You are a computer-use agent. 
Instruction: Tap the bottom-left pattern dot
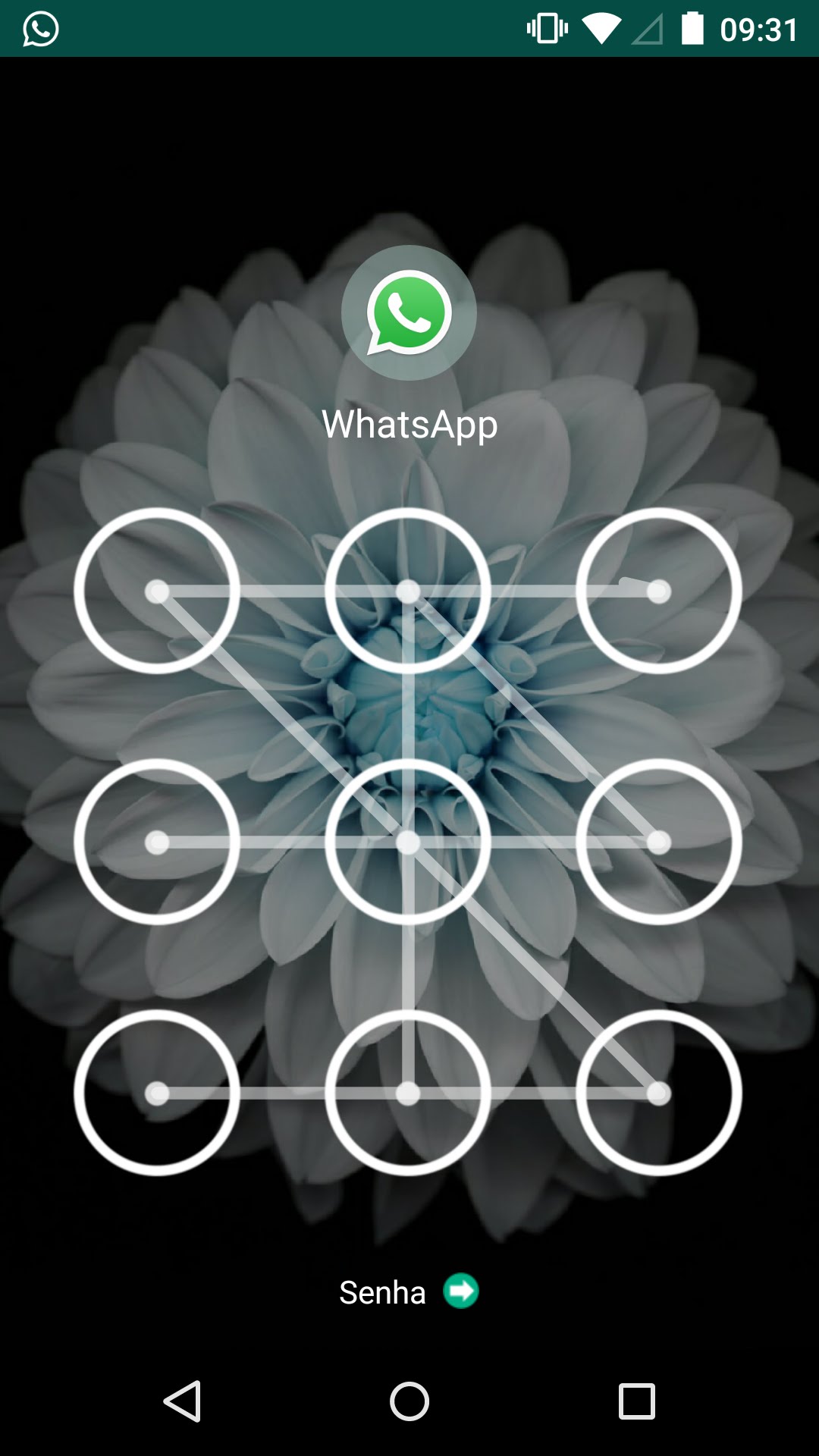click(x=157, y=1093)
